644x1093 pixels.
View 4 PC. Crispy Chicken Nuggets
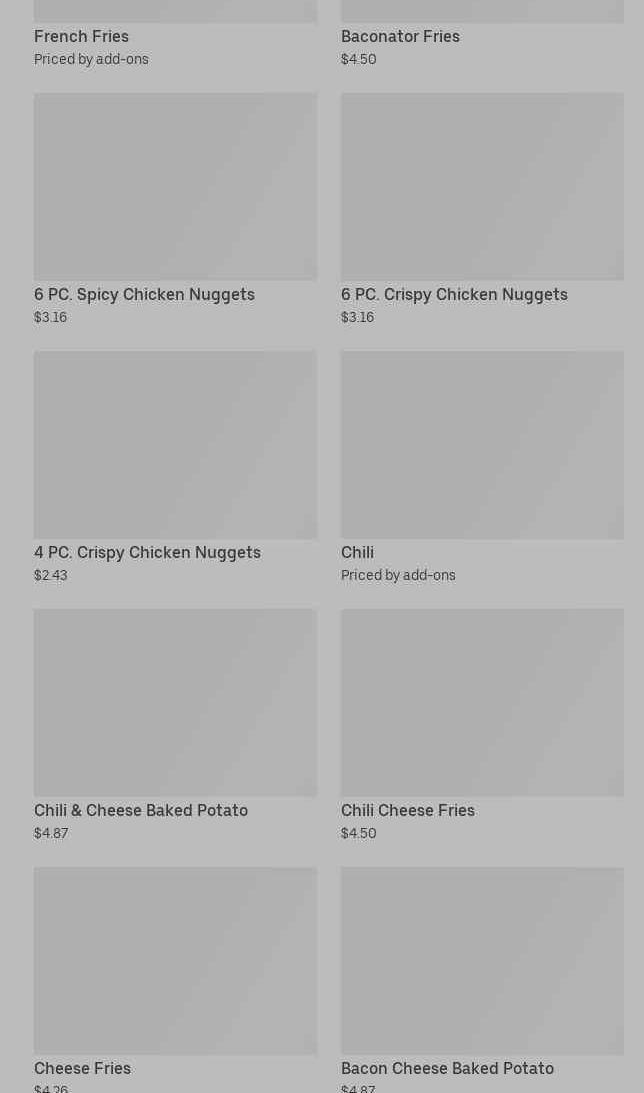tap(175, 445)
